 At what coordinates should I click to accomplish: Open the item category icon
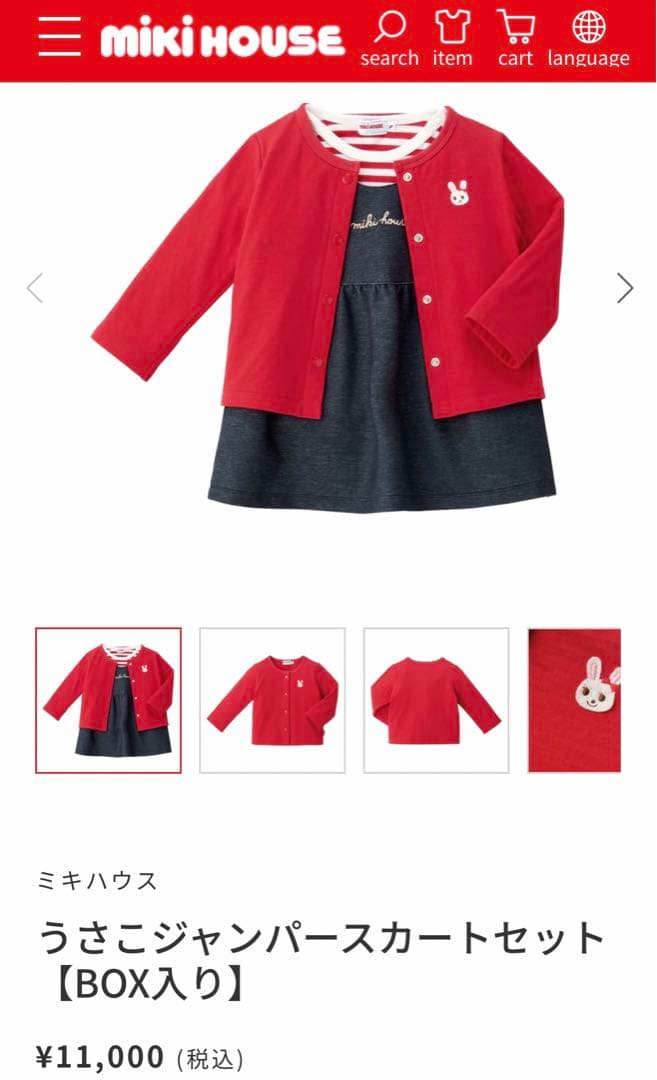click(x=452, y=38)
